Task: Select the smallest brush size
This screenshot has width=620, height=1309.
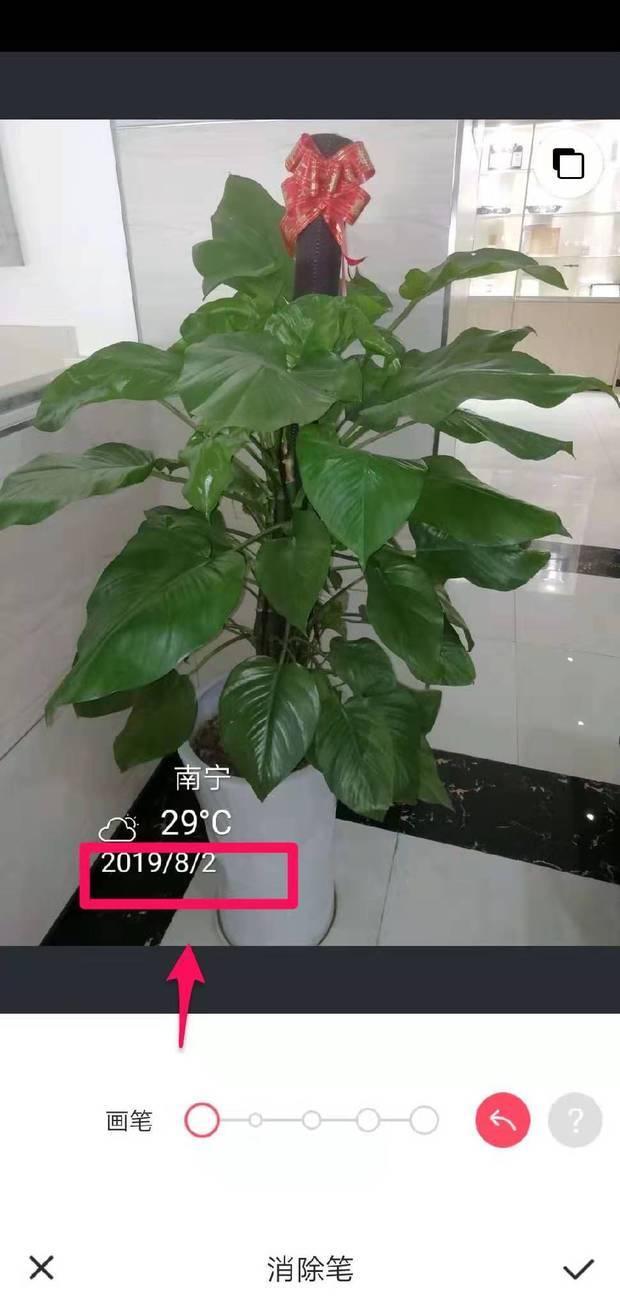Action: (x=202, y=1120)
